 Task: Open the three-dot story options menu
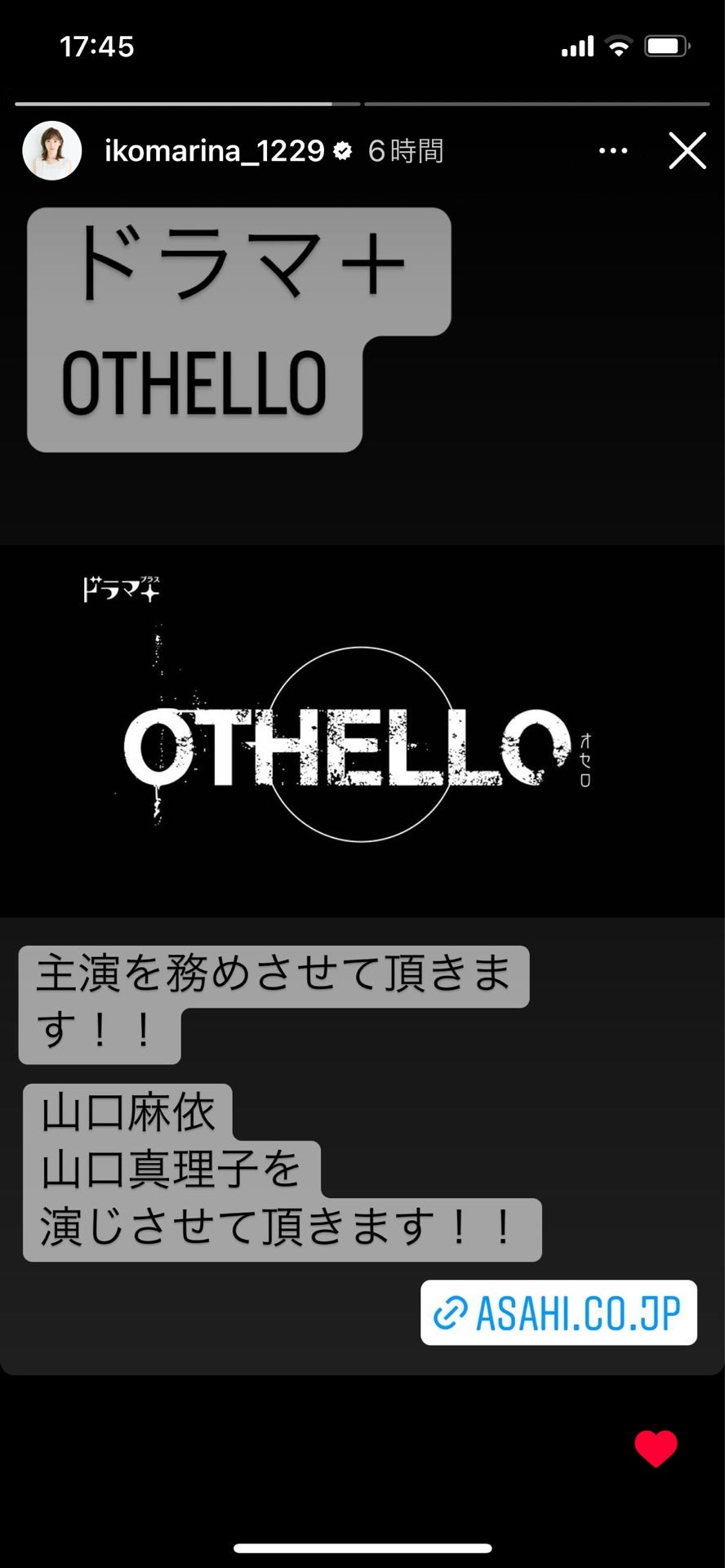612,150
